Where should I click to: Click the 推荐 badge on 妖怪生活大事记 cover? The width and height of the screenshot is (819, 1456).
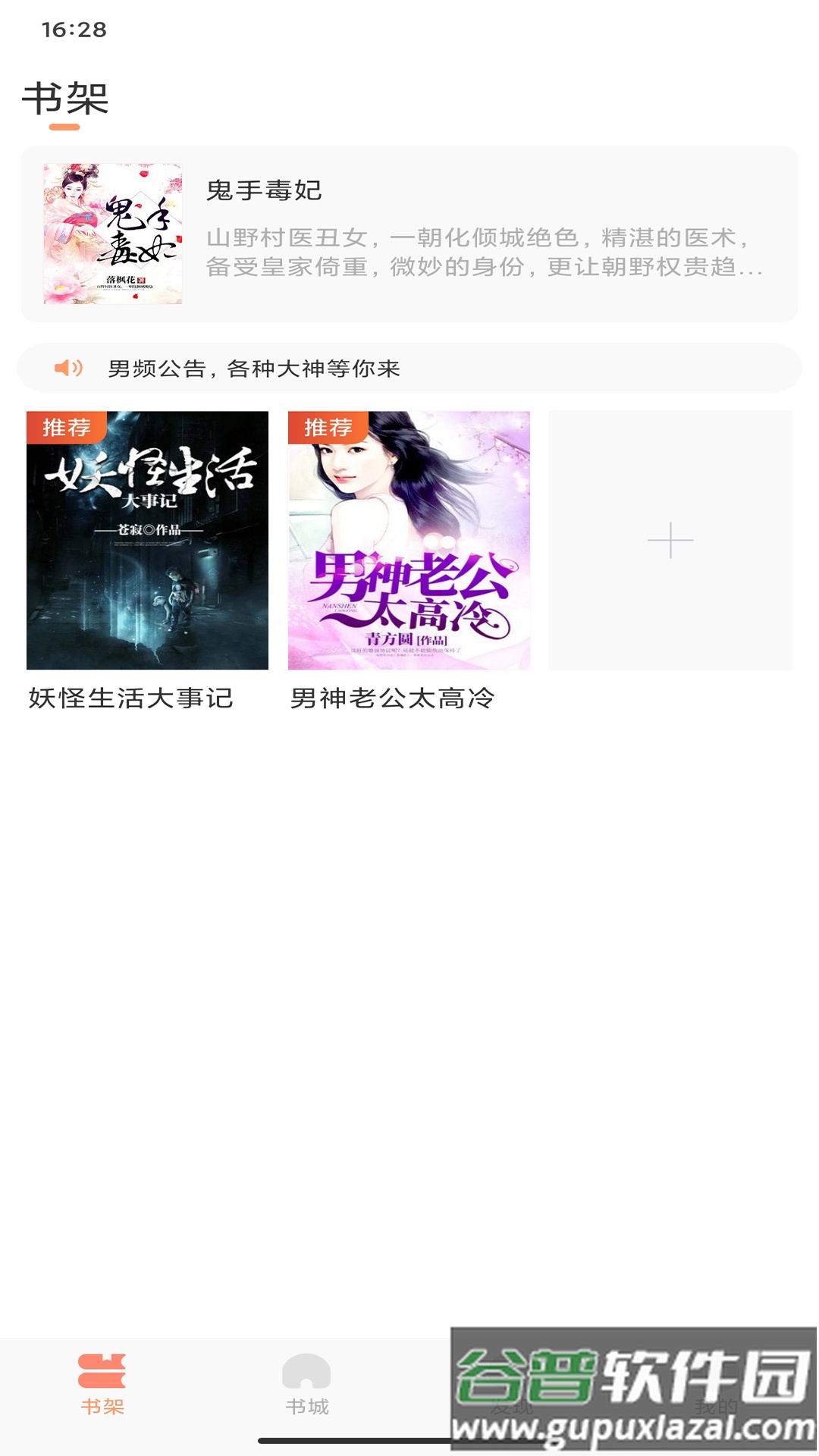point(67,428)
